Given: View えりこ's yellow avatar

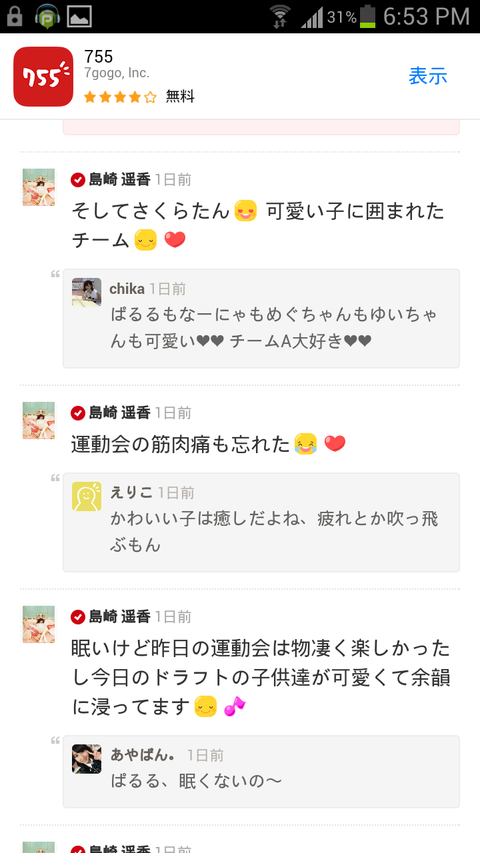Looking at the screenshot, I should [x=87, y=496].
